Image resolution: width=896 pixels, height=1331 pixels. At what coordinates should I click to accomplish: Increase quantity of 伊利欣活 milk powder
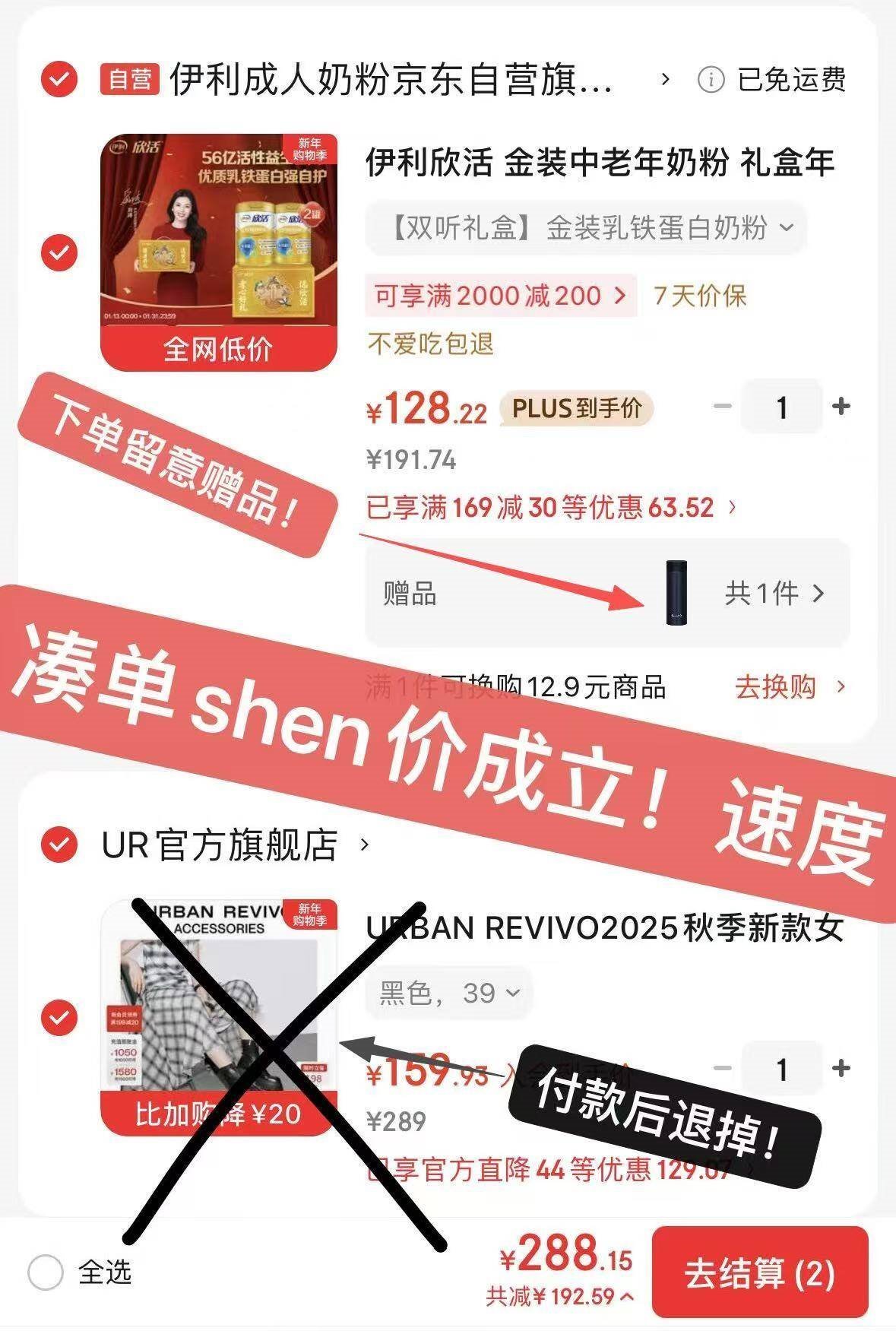coord(841,407)
